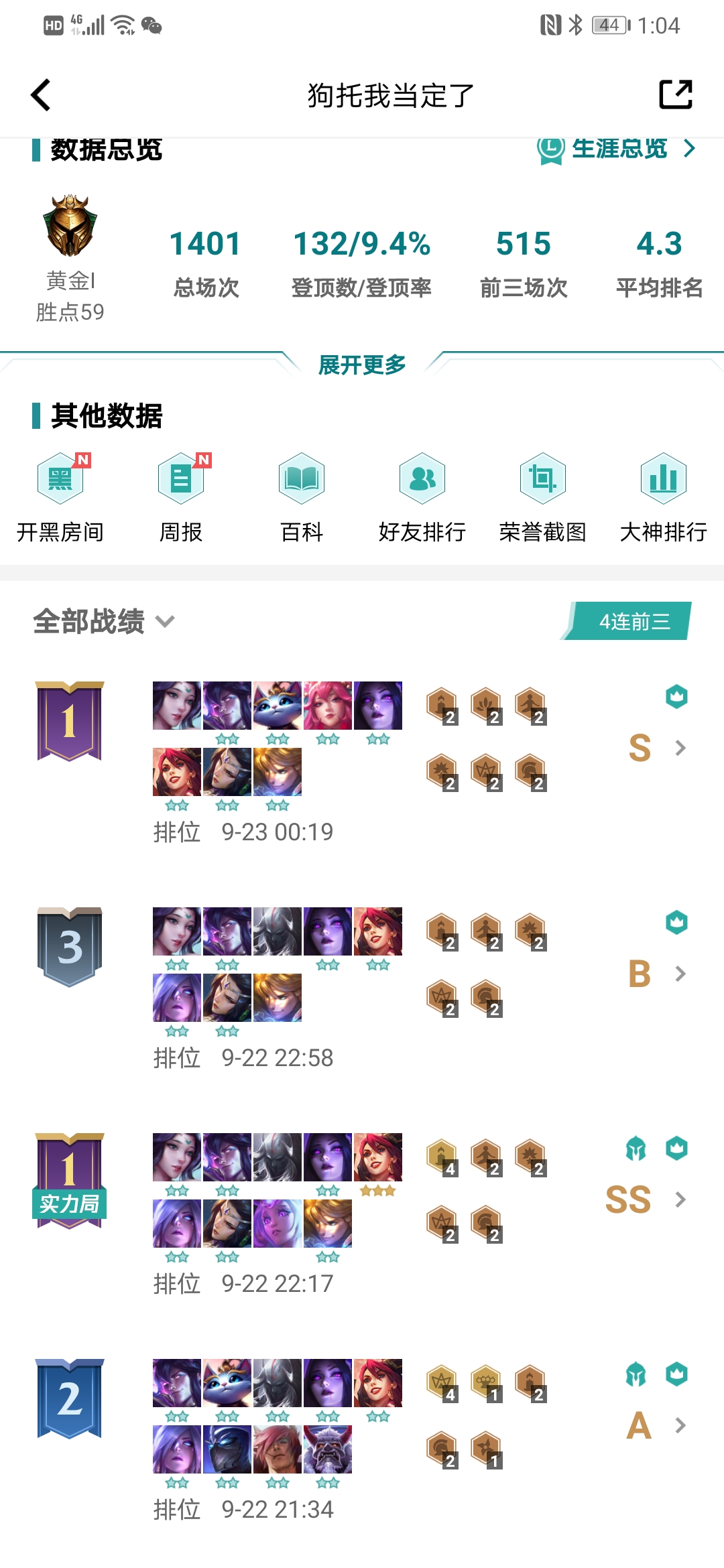Screen dimensions: 724x1568
Task: Expand more stats with 展开更多
Action: tap(362, 365)
